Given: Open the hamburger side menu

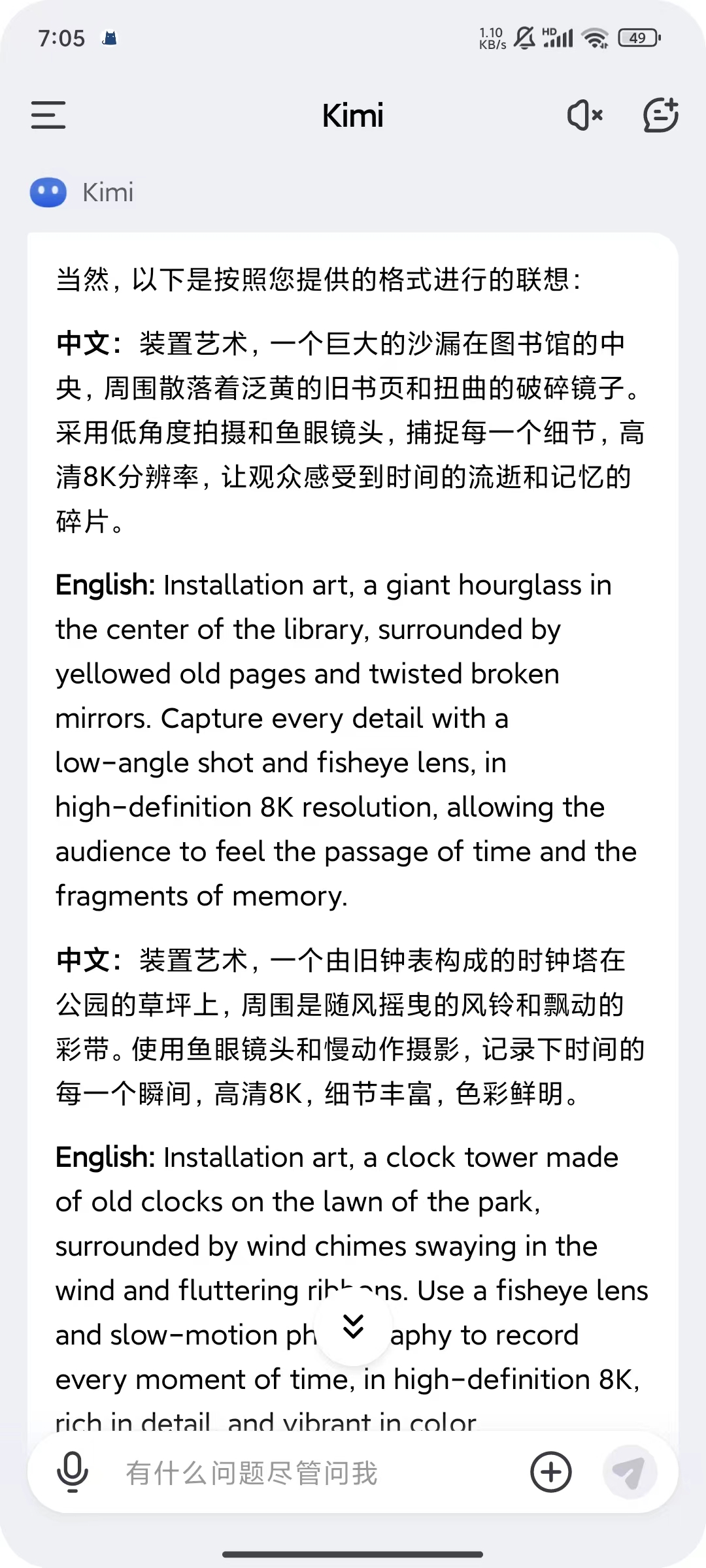Looking at the screenshot, I should tap(48, 115).
